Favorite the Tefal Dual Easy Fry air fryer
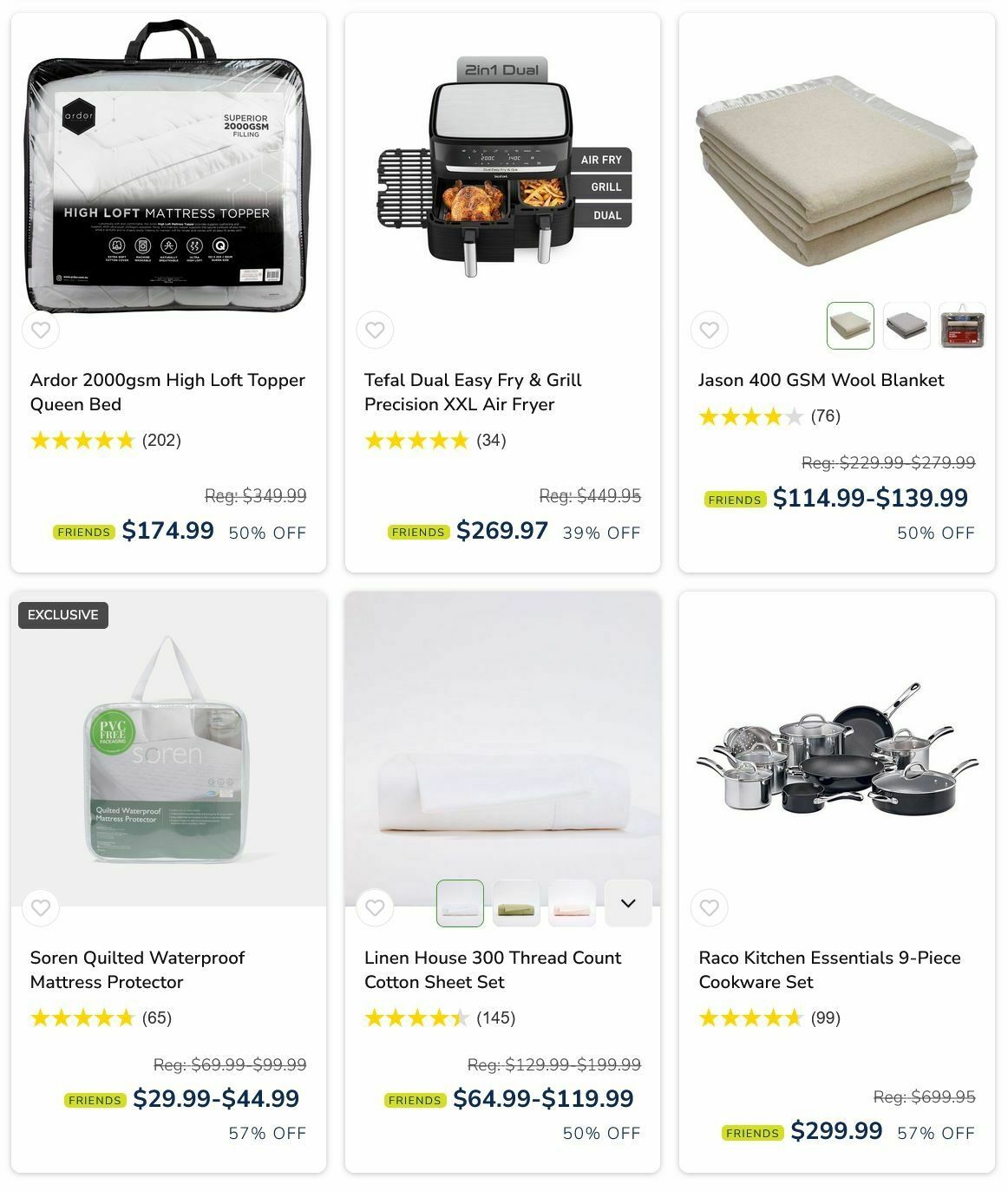1008x1191 pixels. (375, 330)
